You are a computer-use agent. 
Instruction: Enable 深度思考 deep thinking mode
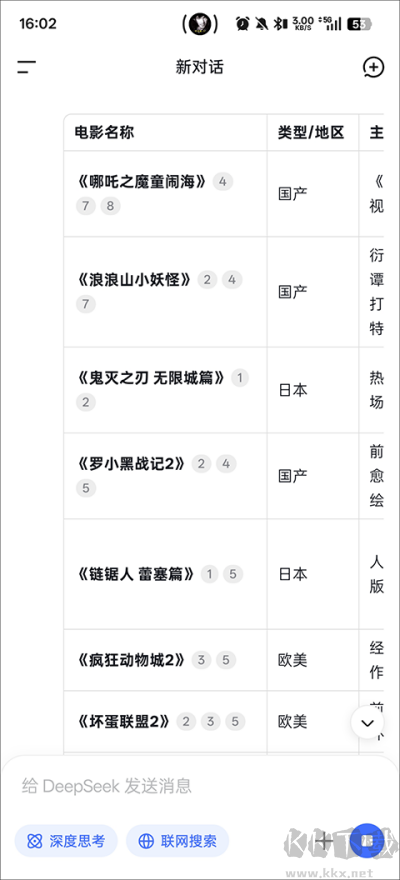pyautogui.click(x=66, y=841)
